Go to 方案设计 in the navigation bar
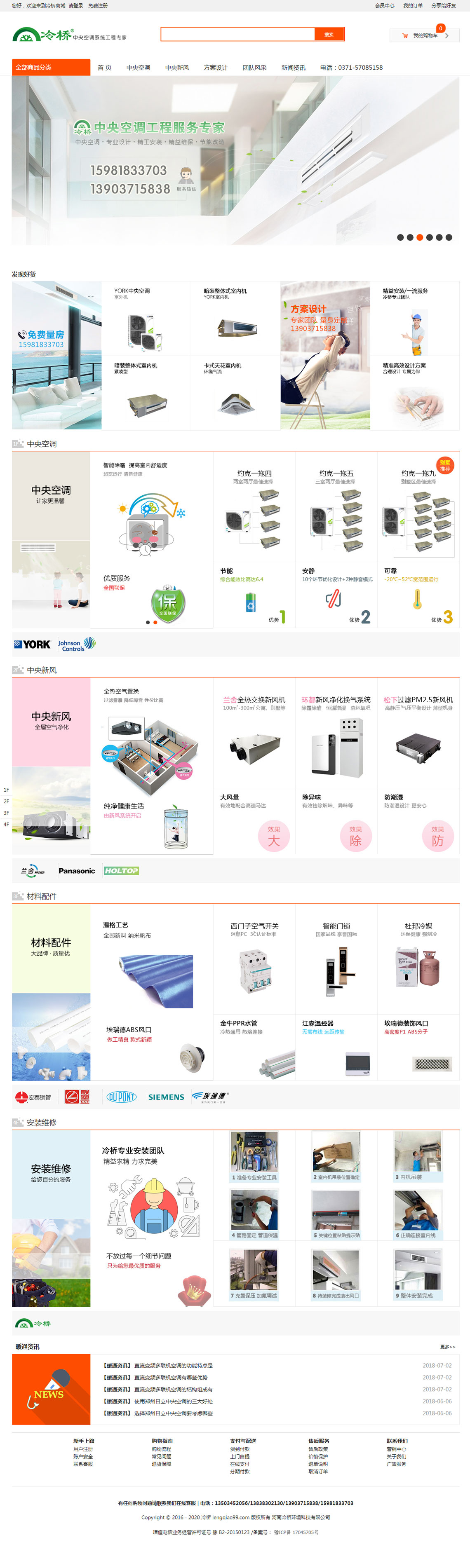Viewport: 470px width, 1568px height. point(216,68)
